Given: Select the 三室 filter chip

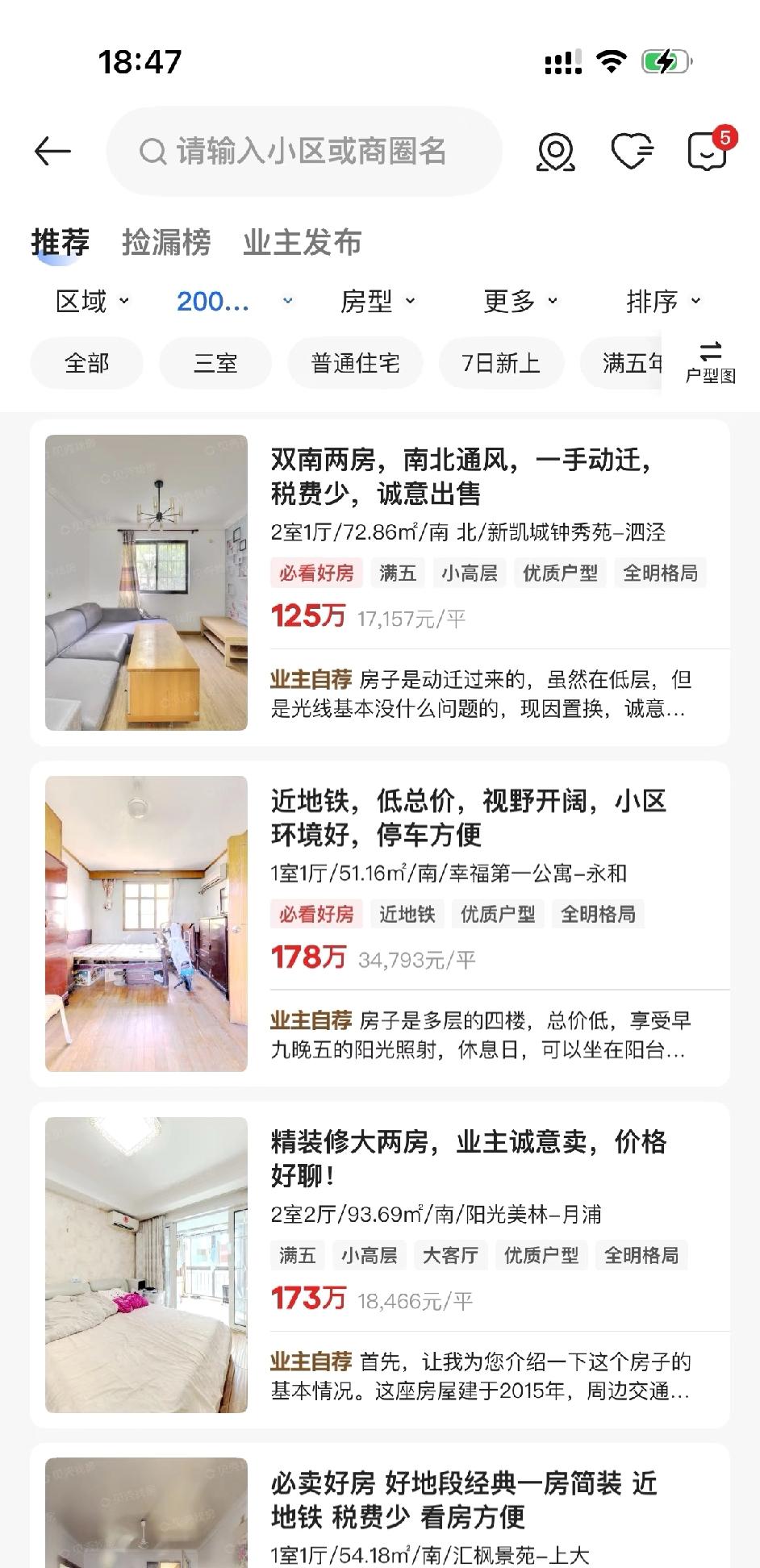Looking at the screenshot, I should (215, 362).
